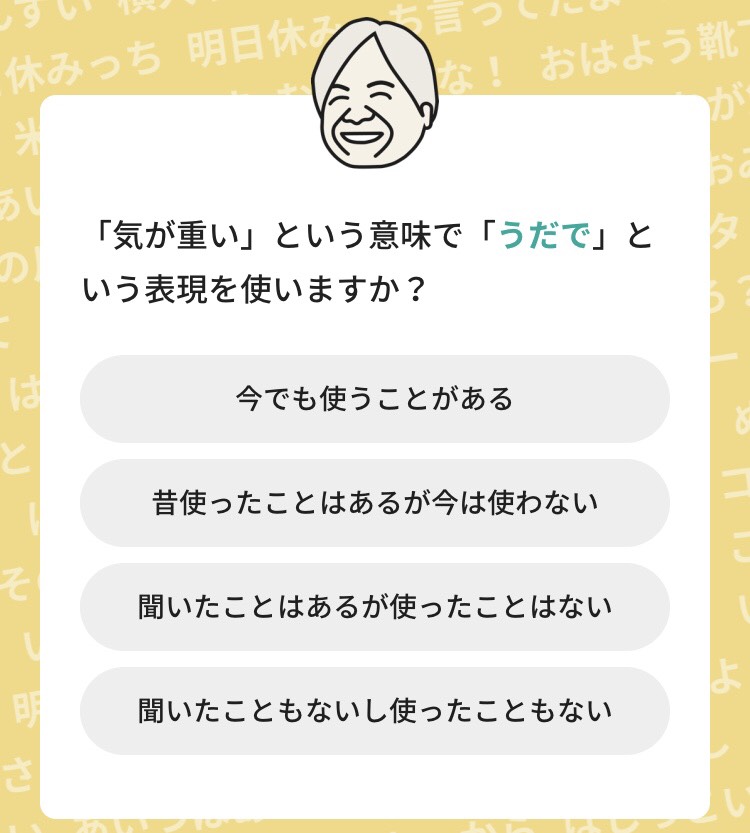Choose 昔使ったことはあるが今は使わない

374,503
